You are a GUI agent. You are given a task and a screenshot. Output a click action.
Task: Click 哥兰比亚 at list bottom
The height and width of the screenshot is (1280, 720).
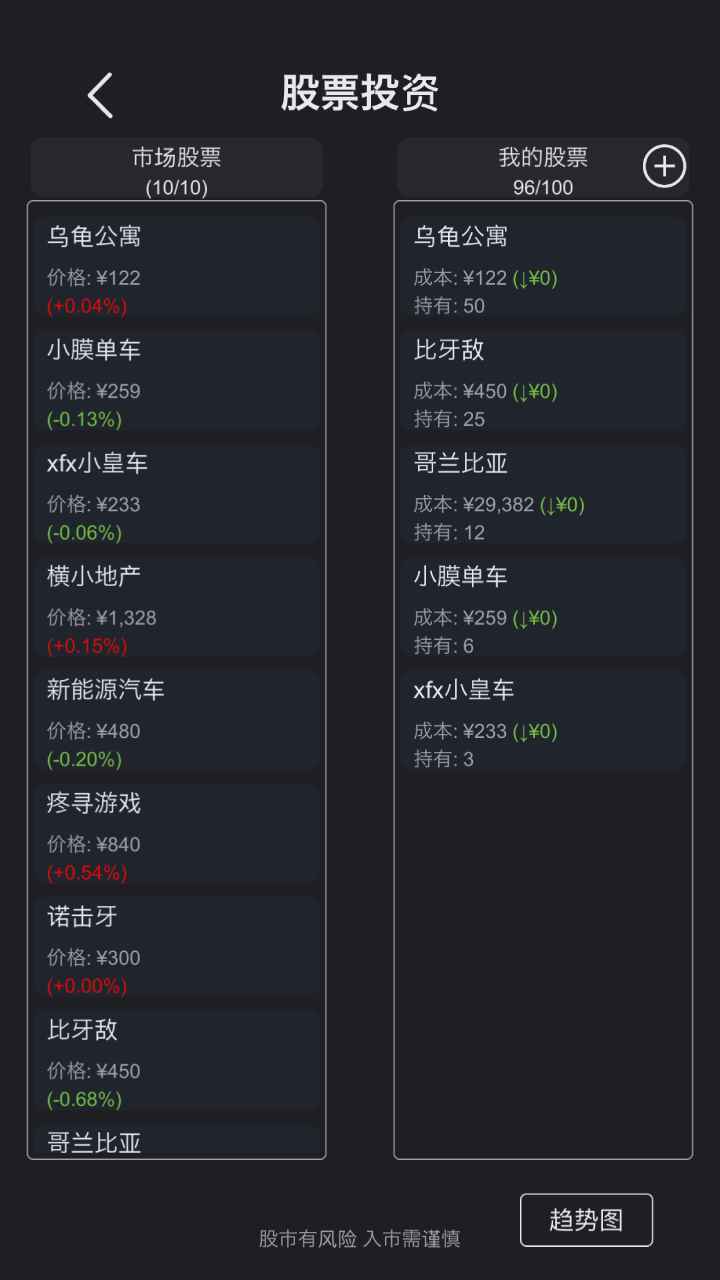176,1143
